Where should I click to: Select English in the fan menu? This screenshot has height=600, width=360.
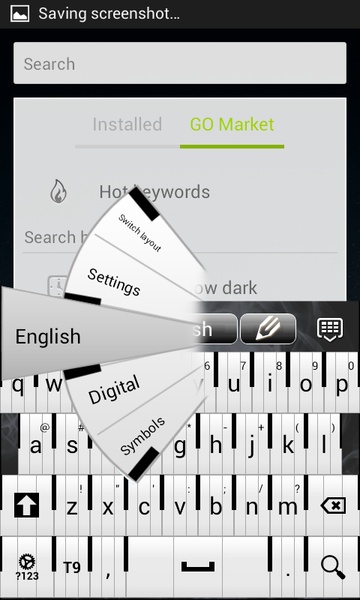tap(48, 337)
